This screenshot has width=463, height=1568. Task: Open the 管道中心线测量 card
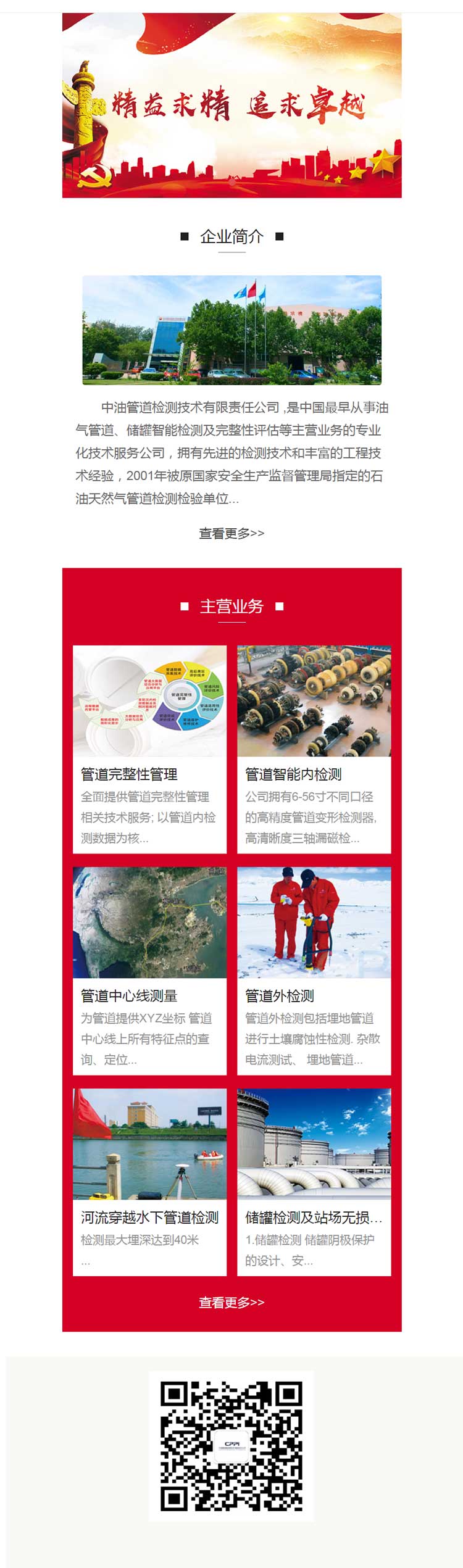click(149, 971)
